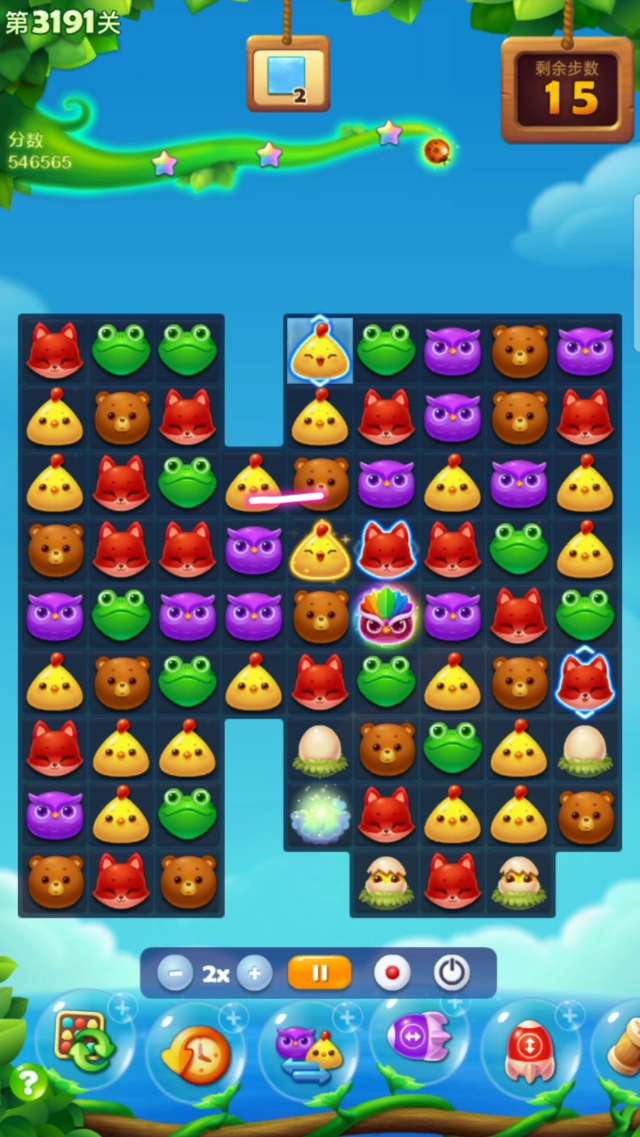The image size is (640, 1137).
Task: Increase the playback speed with plus
Action: coord(254,973)
